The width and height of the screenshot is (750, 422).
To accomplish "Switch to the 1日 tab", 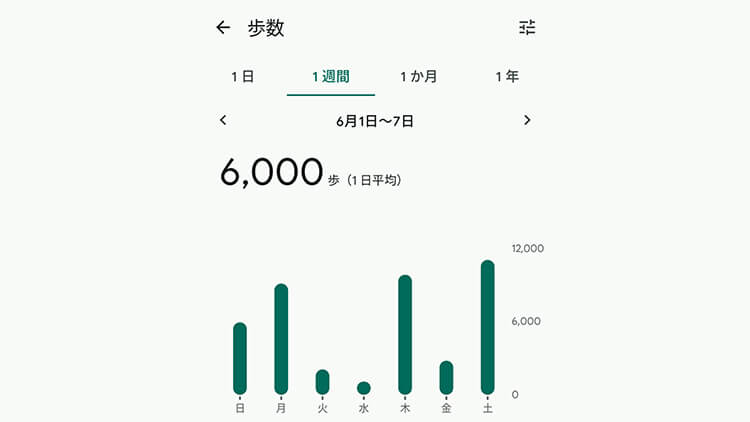I will [x=241, y=76].
